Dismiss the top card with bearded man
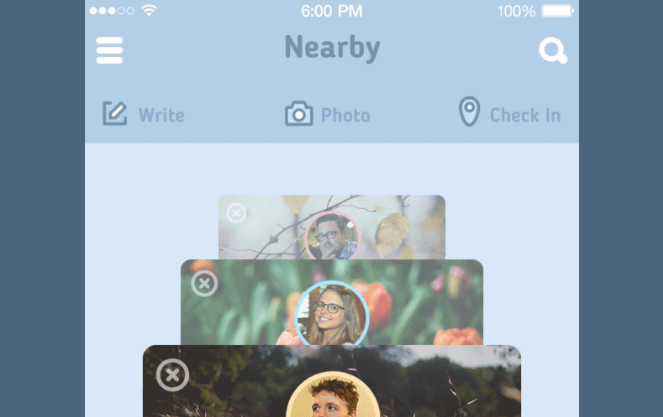 236,213
